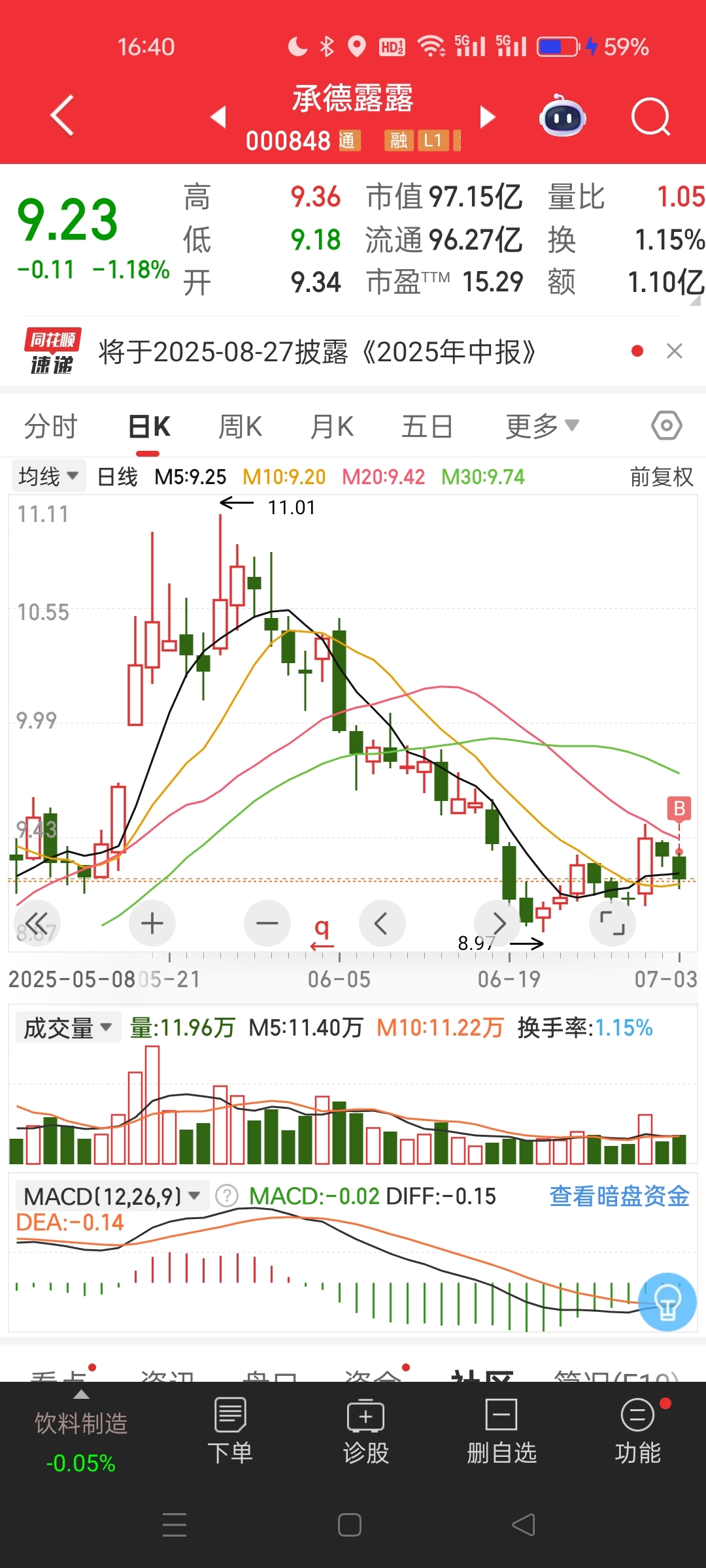Switch to the 分时 chart tab
Image resolution: width=706 pixels, height=1568 pixels.
[x=51, y=427]
